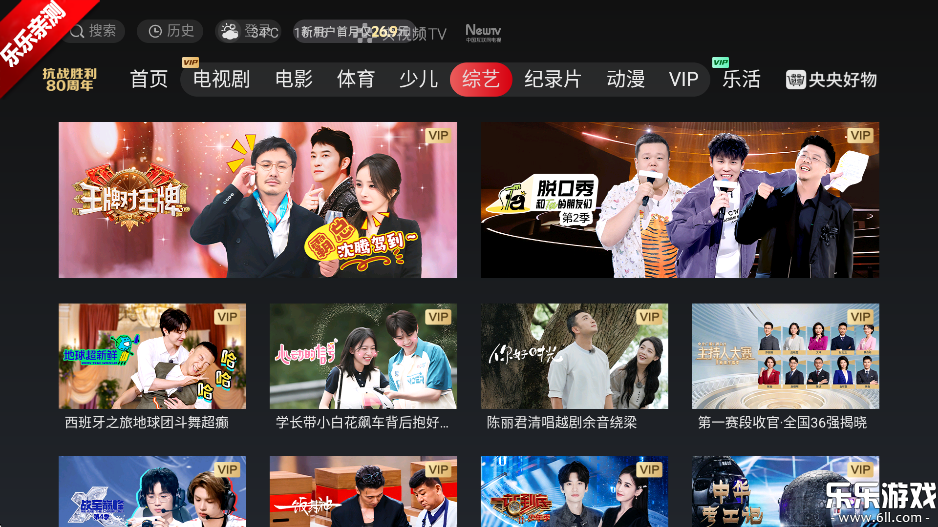
Task: Switch to the 首页 tab
Action: [x=149, y=79]
